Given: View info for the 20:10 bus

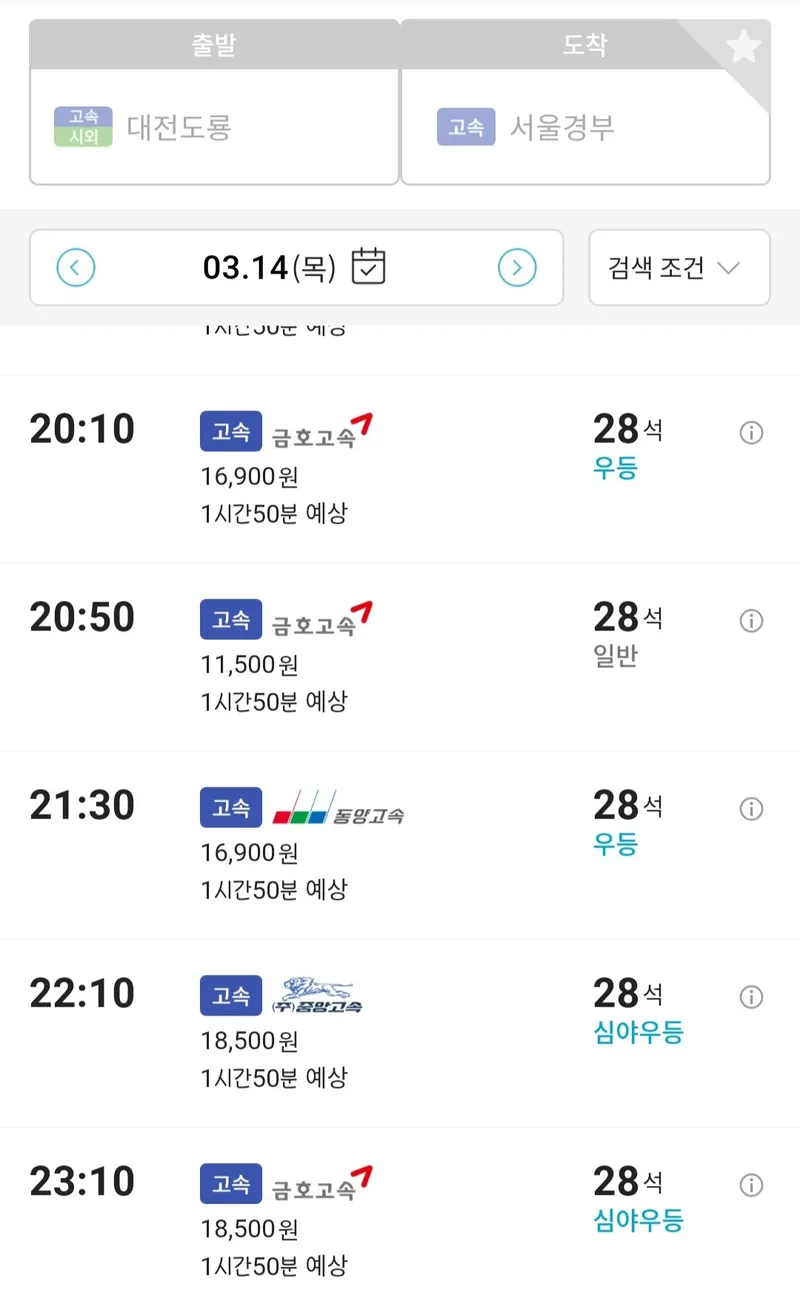Looking at the screenshot, I should 751,432.
